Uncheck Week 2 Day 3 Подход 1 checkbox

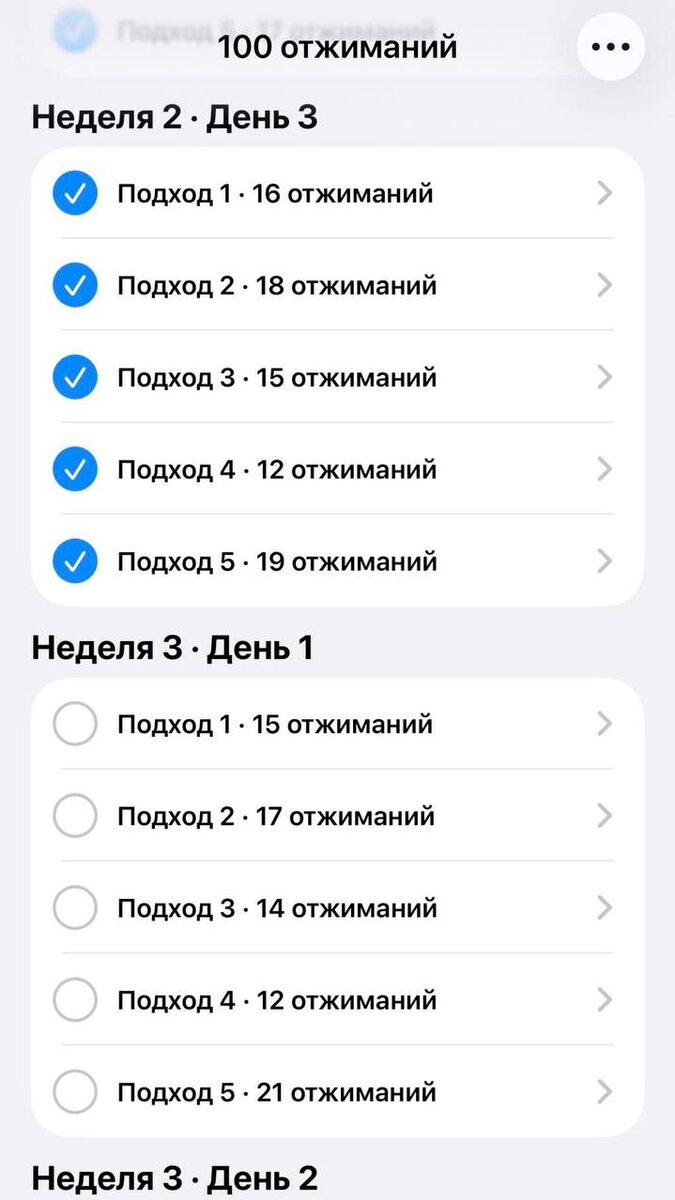75,193
